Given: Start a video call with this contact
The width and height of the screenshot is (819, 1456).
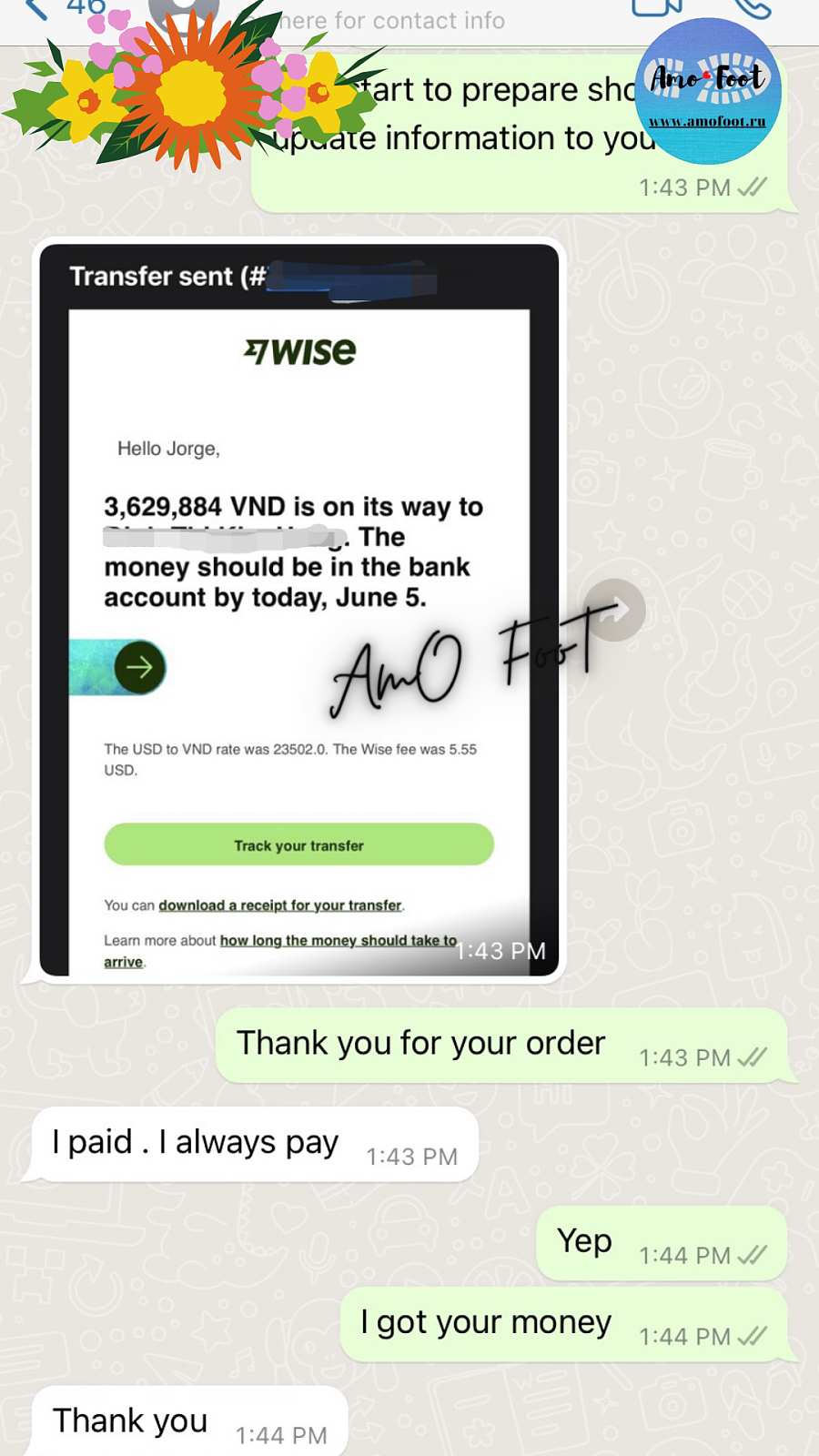Looking at the screenshot, I should 657,9.
